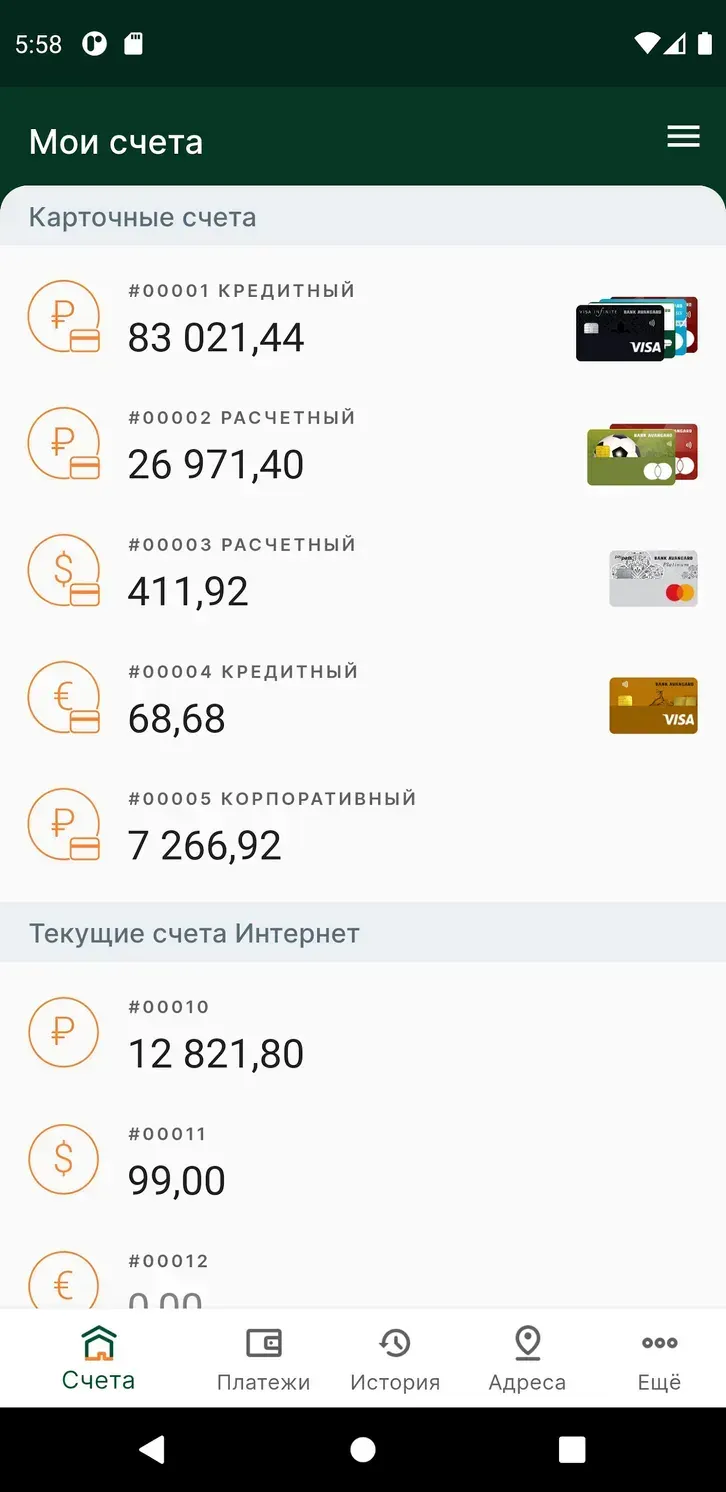Switch to the Платежи tab
Screen dimensions: 726x1492
tap(263, 1357)
